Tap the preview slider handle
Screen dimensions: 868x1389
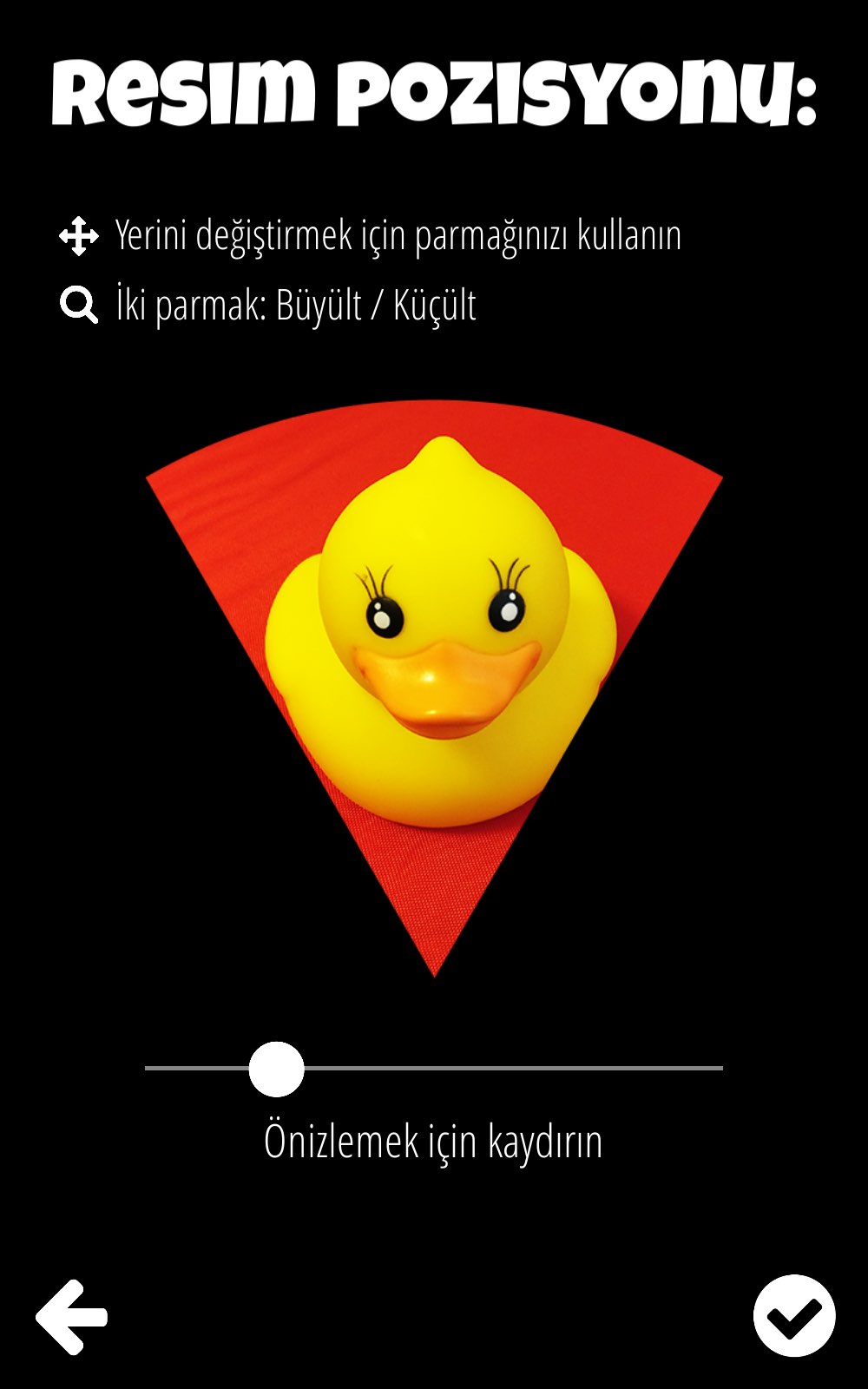tap(276, 1069)
